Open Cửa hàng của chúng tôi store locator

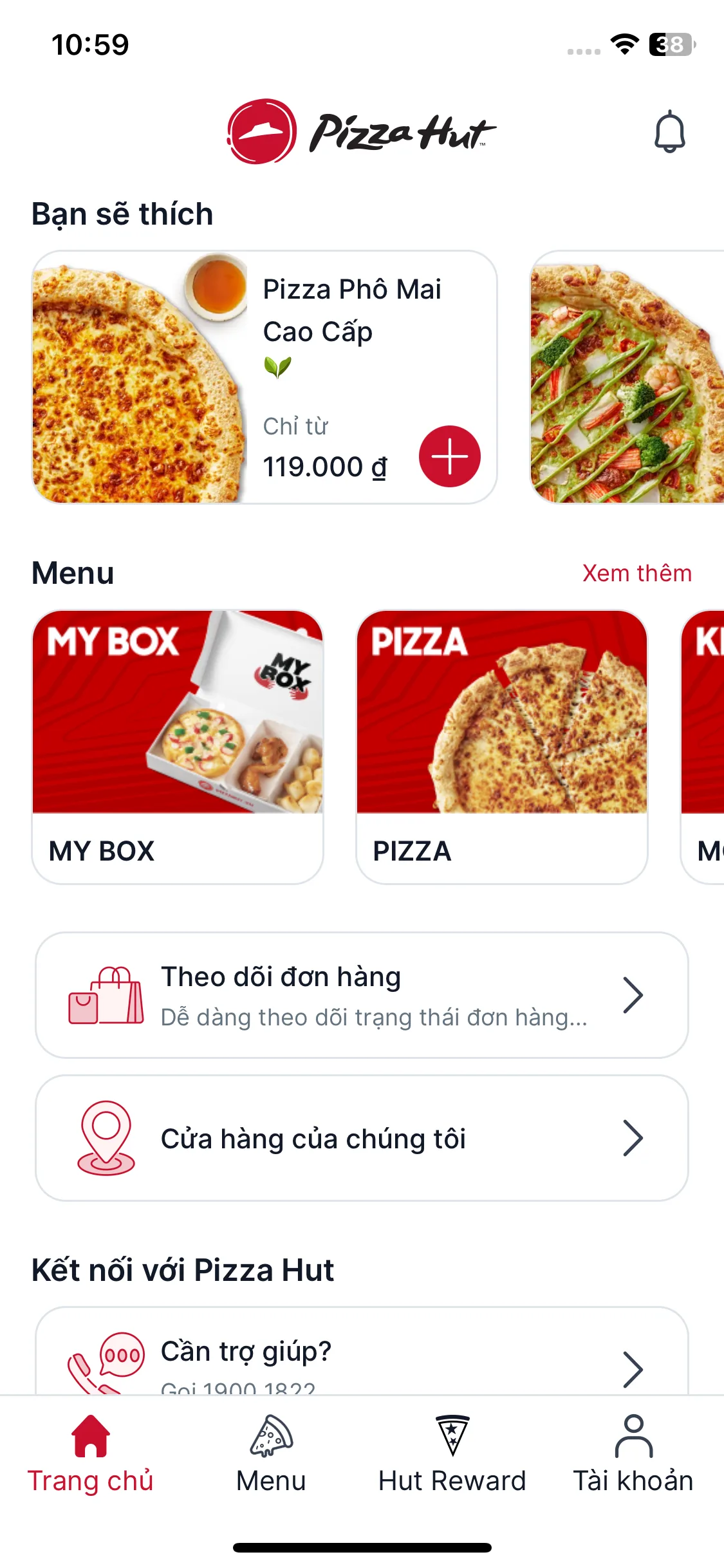pyautogui.click(x=362, y=1138)
